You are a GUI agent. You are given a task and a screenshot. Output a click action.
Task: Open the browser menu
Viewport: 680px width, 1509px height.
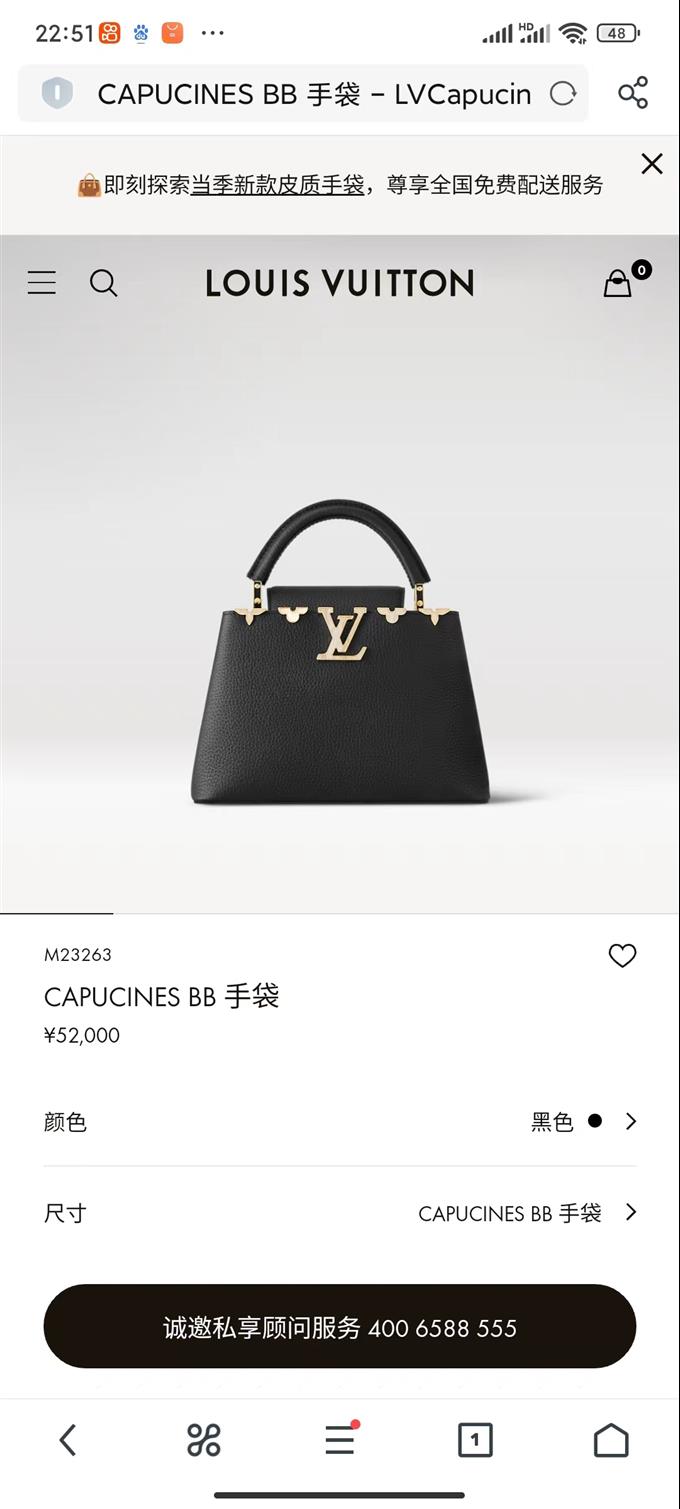pyautogui.click(x=340, y=1440)
